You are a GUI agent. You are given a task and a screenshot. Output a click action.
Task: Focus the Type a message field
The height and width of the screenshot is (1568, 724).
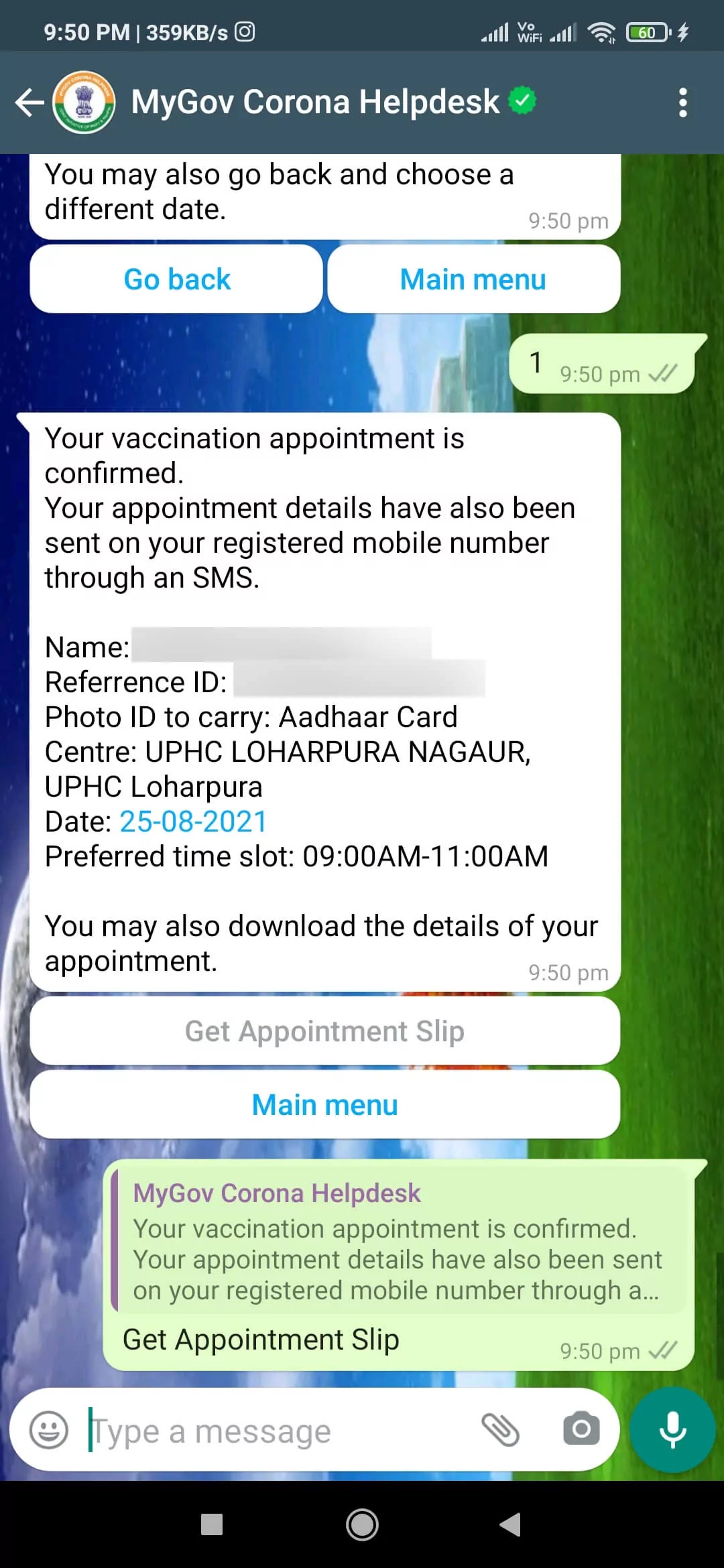[275, 1432]
